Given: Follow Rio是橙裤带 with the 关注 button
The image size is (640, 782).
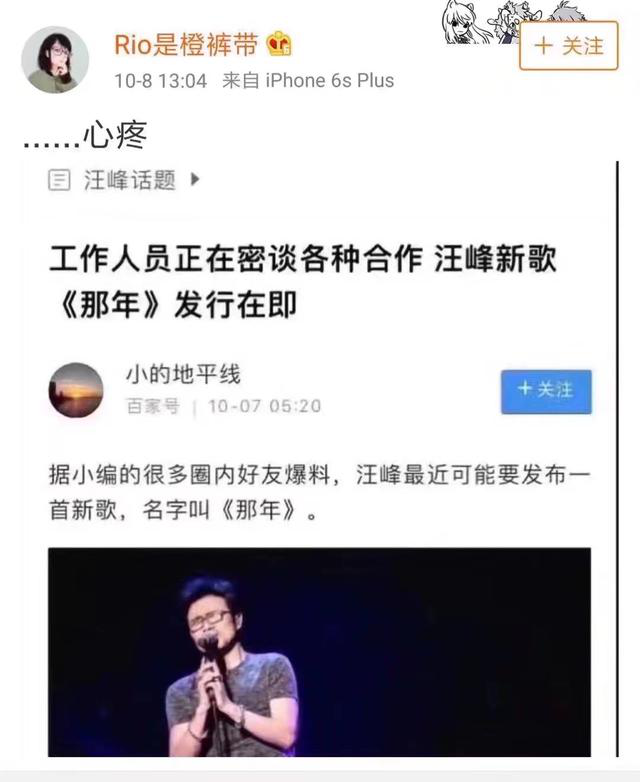Looking at the screenshot, I should [x=568, y=46].
